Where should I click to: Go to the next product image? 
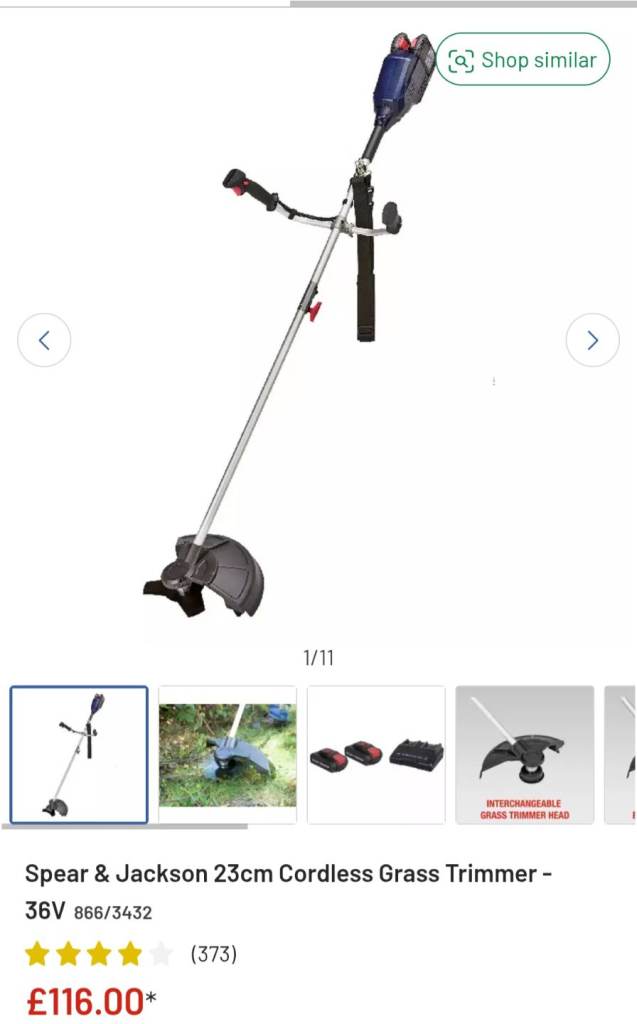coord(592,340)
